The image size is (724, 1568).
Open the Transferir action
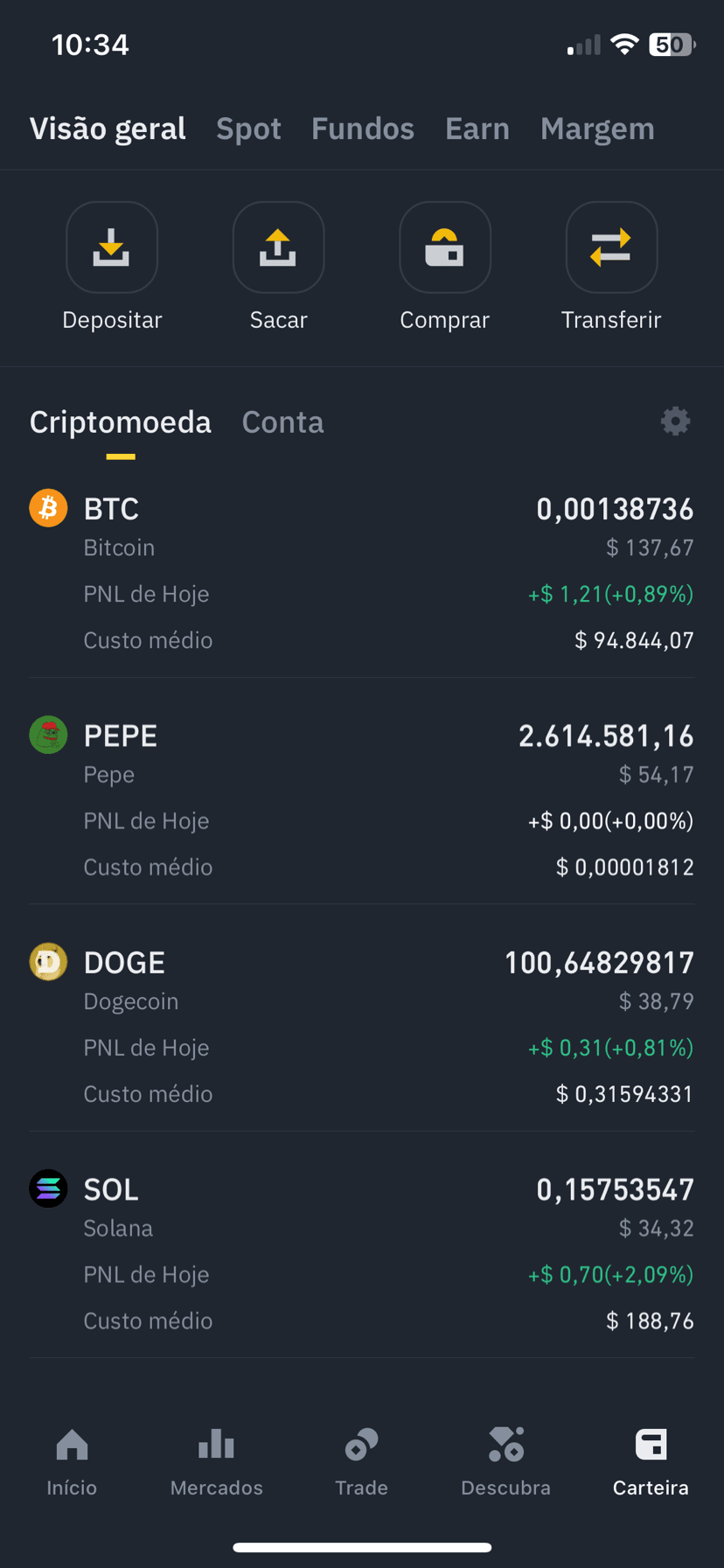(x=611, y=267)
